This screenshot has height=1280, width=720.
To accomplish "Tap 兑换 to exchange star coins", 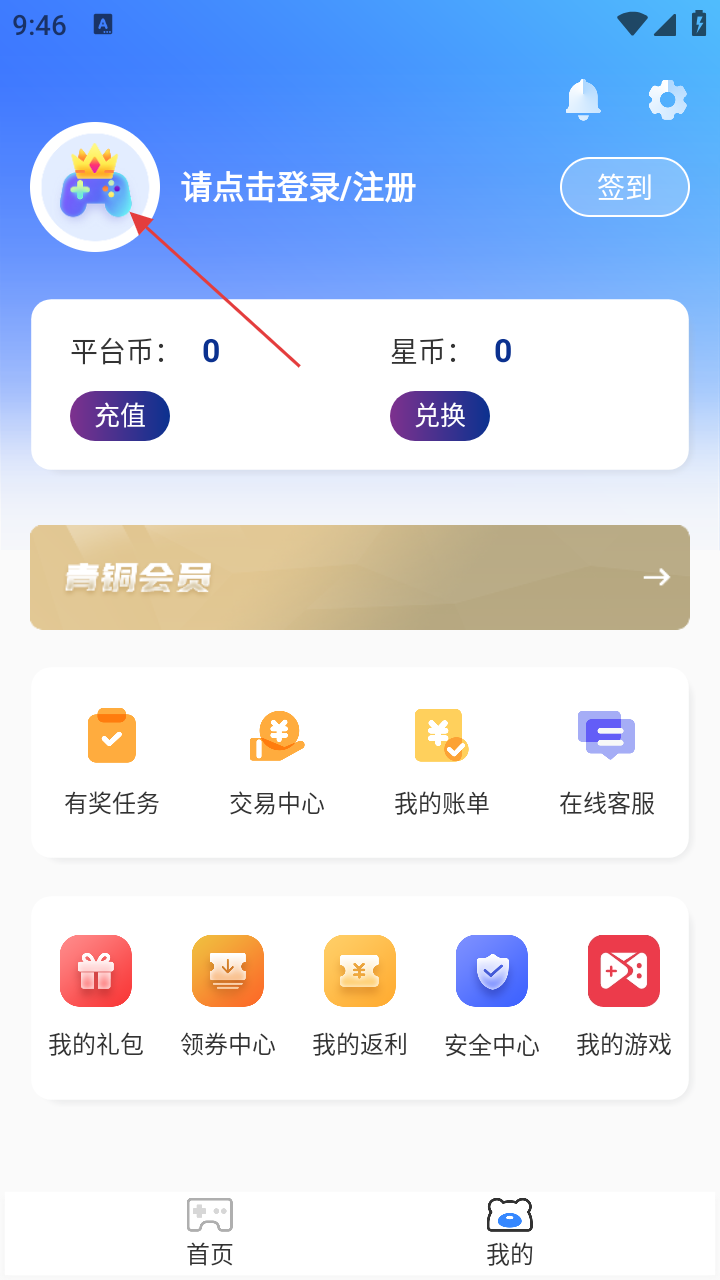I will (x=440, y=416).
